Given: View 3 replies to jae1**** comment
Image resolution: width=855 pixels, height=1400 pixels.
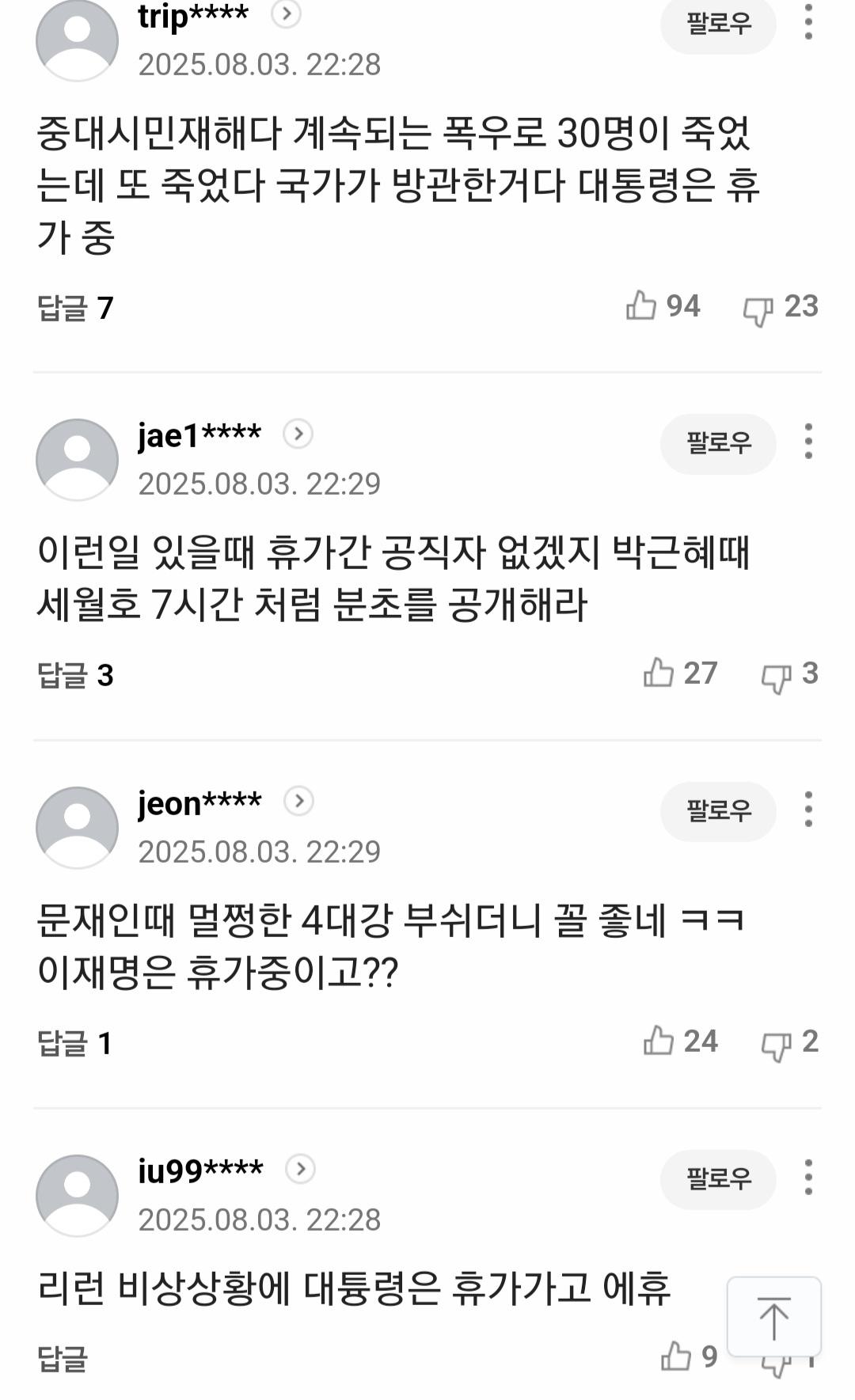Looking at the screenshot, I should [76, 675].
